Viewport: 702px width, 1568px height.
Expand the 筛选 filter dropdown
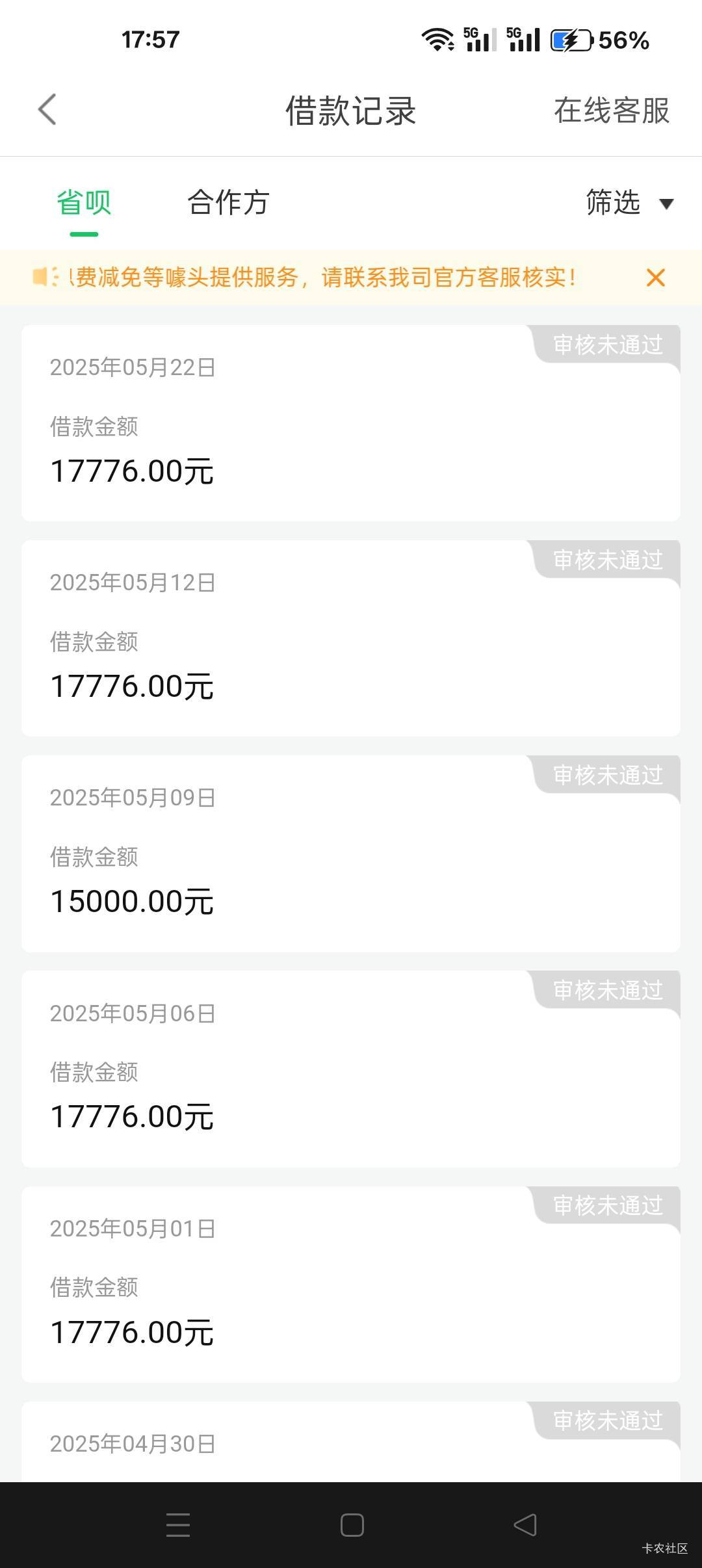[629, 203]
